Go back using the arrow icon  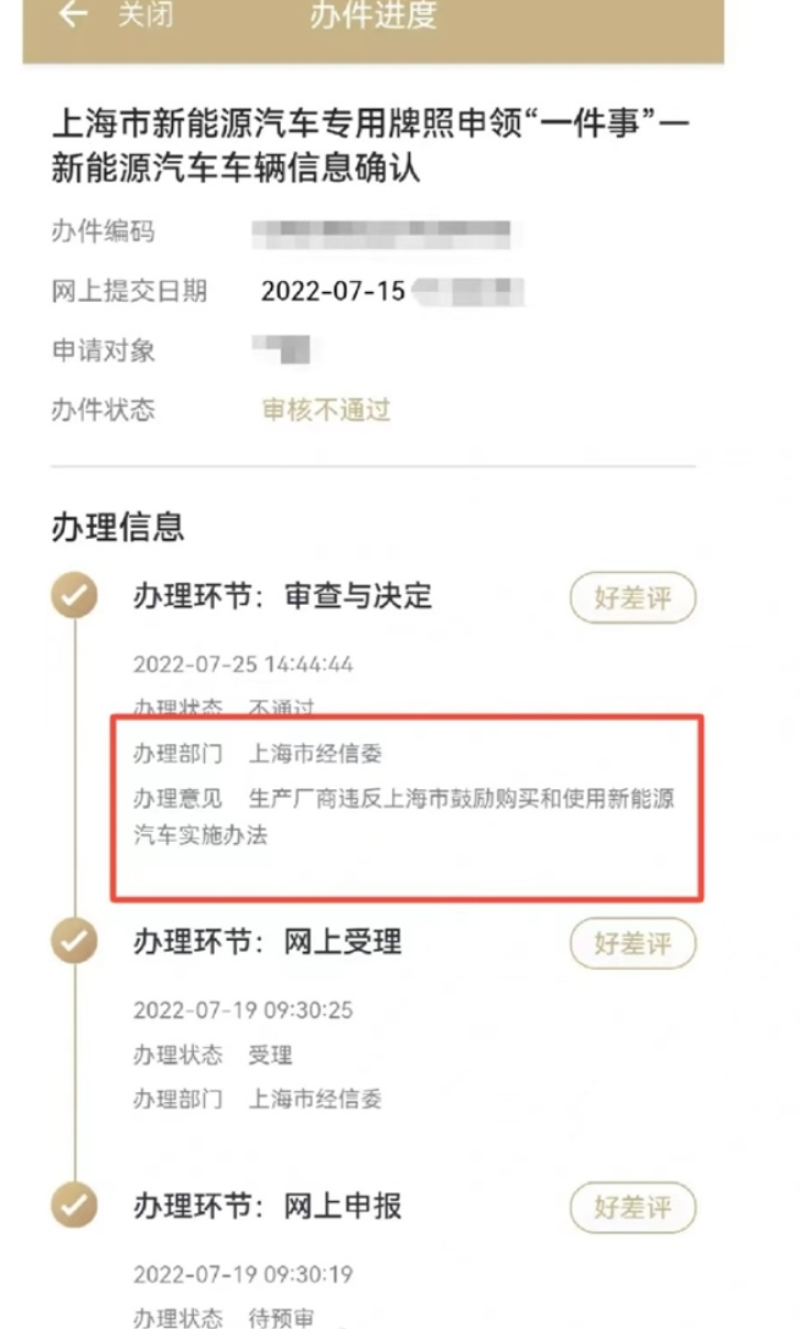pyautogui.click(x=72, y=14)
